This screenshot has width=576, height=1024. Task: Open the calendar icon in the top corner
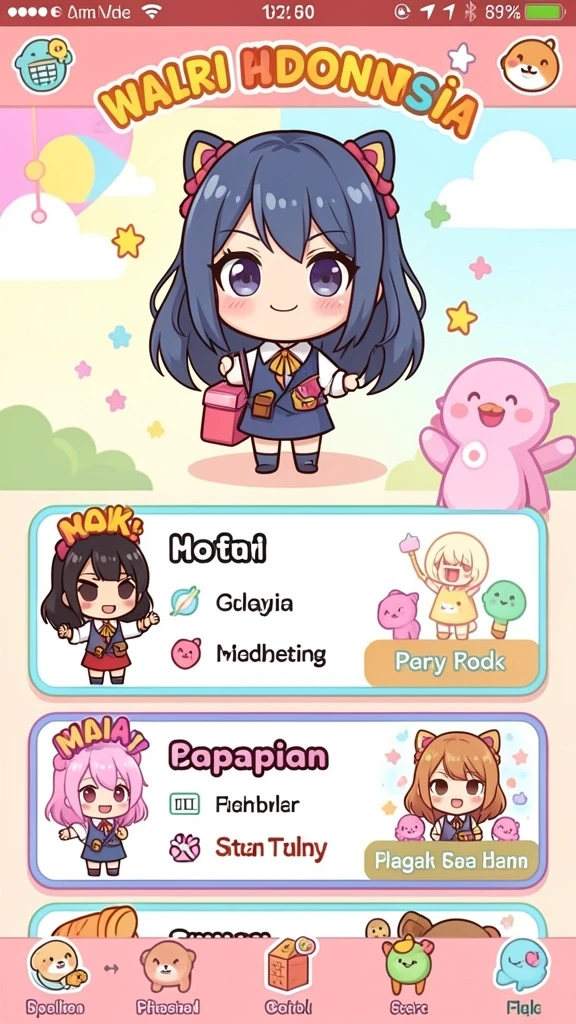click(43, 65)
